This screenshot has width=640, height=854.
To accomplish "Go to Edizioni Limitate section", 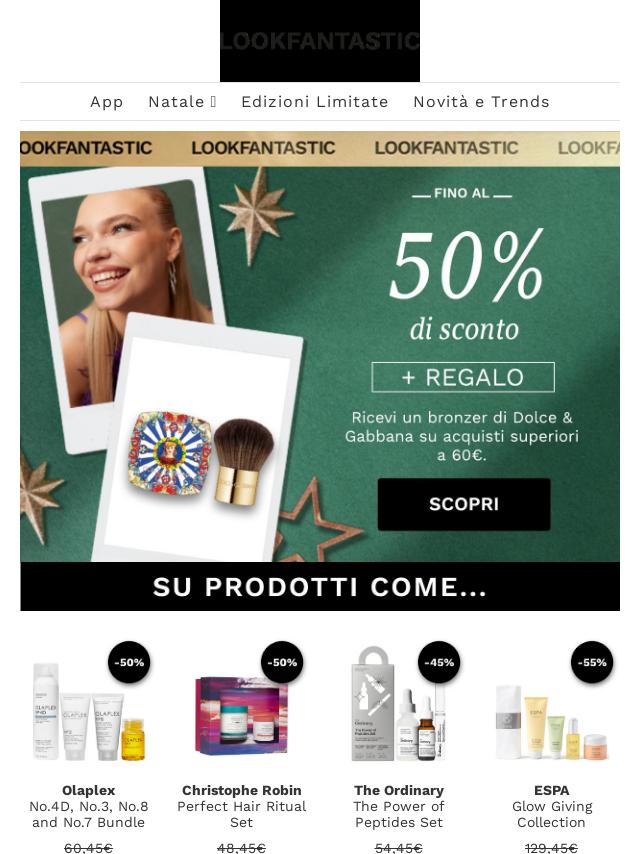I will click(314, 102).
